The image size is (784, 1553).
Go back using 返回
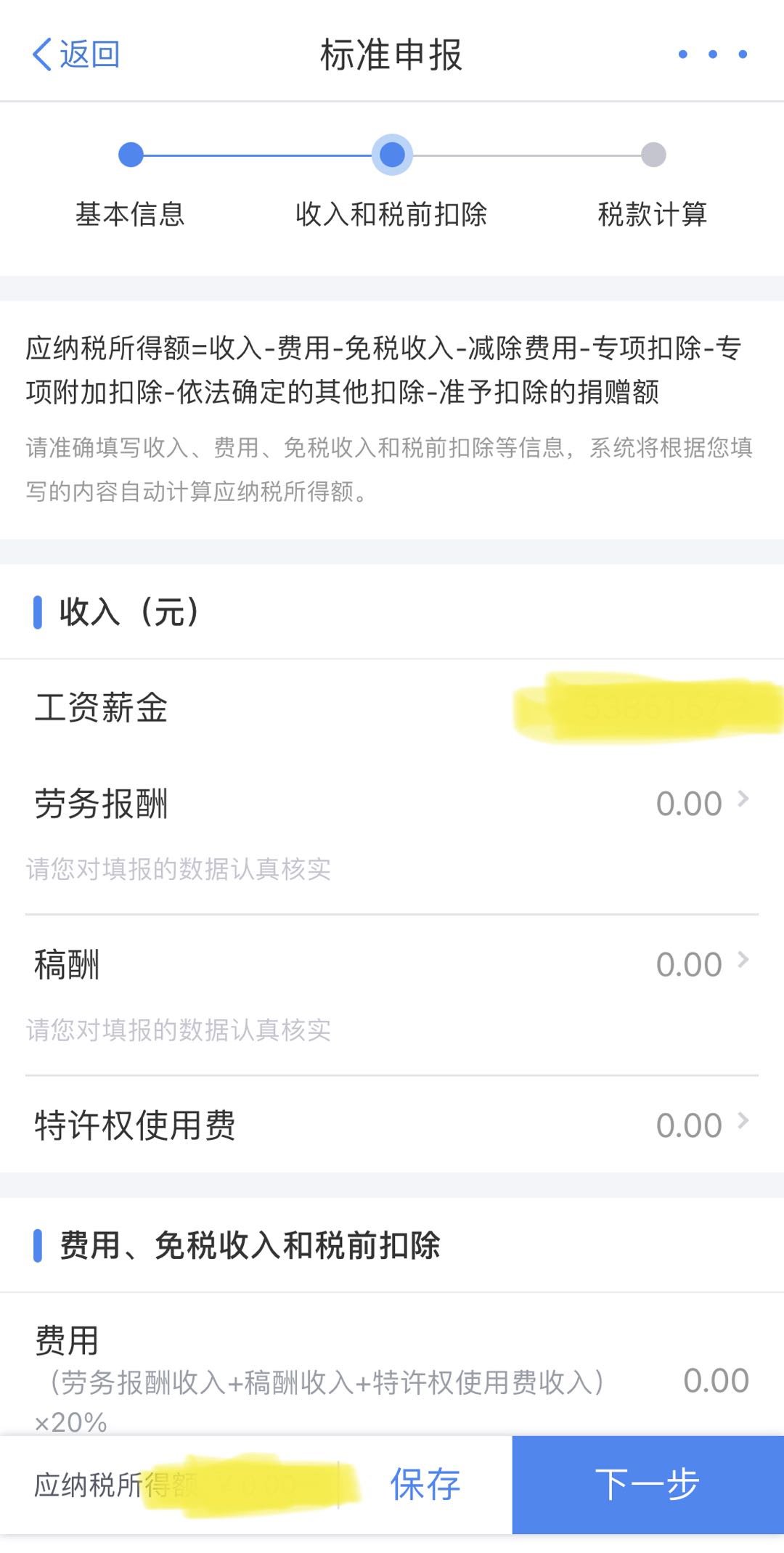click(76, 54)
